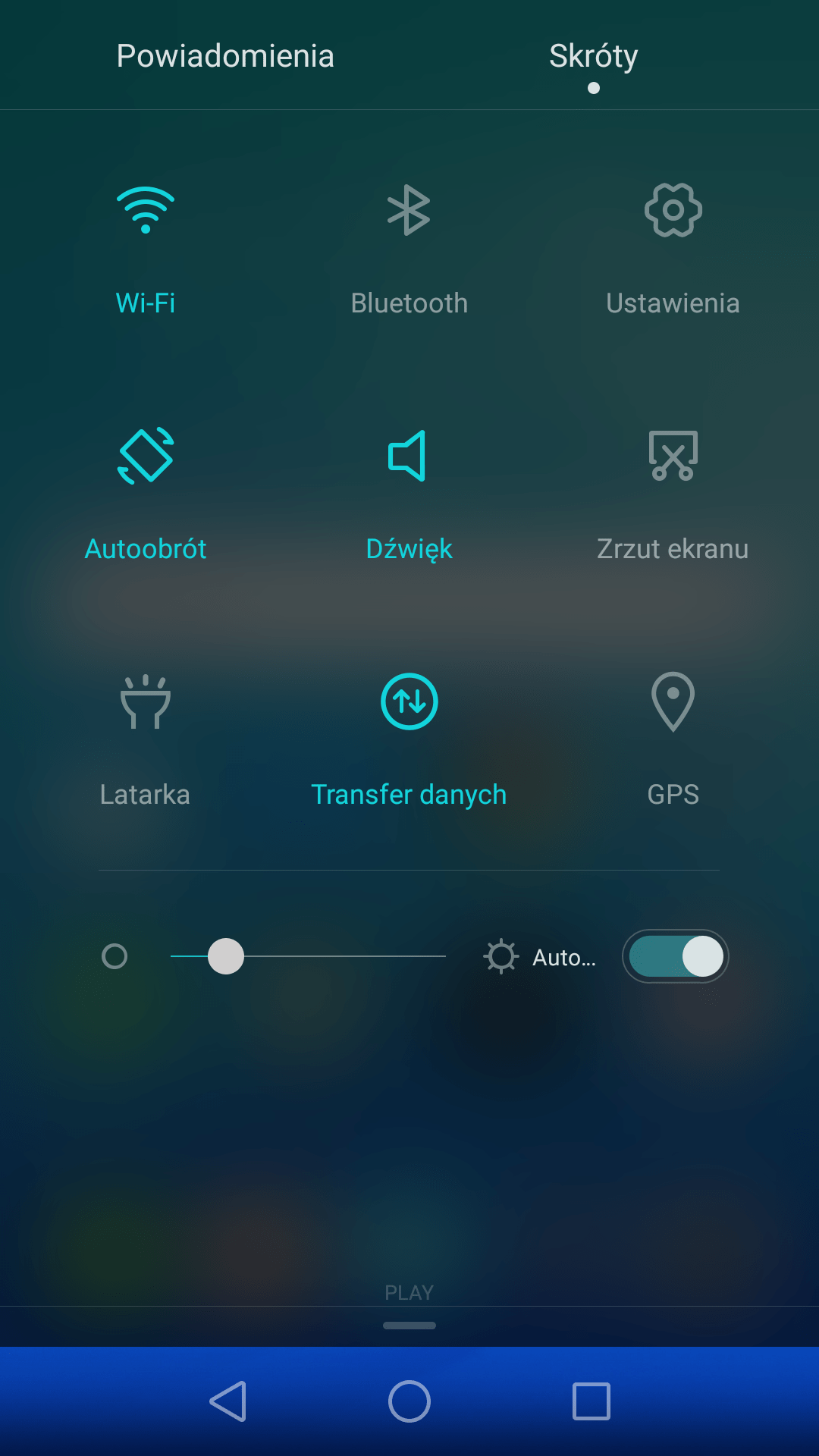Turn off automatic brightness switch
The height and width of the screenshot is (1456, 819).
point(675,956)
